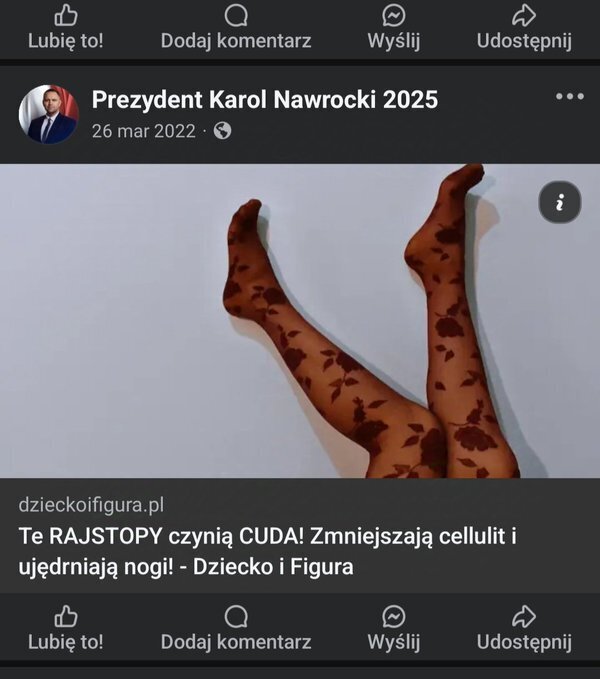Viewport: 600px width, 679px height.
Task: Send the RAJSTOPY post via Messenger
Action: (x=394, y=627)
